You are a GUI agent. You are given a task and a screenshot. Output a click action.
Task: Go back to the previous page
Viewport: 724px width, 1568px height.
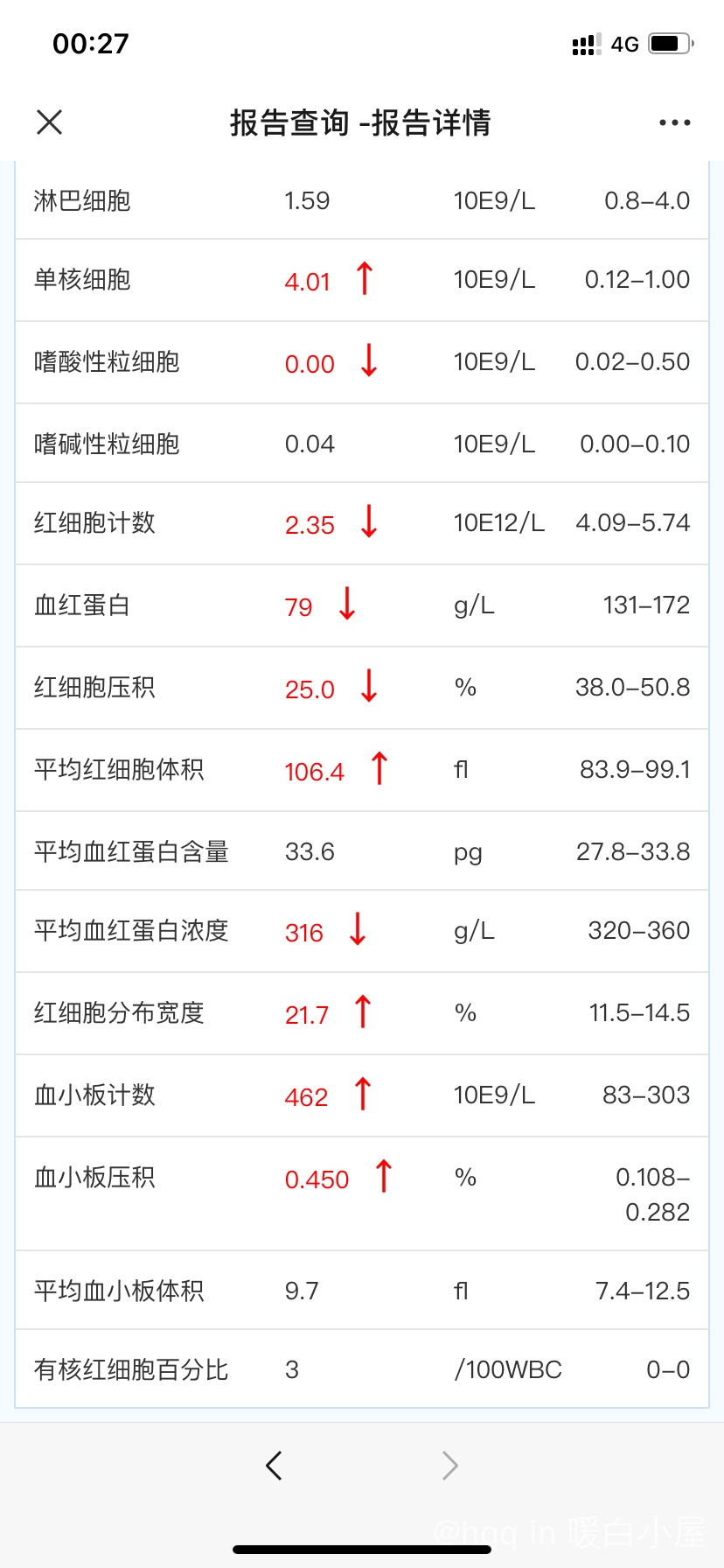point(274,1465)
